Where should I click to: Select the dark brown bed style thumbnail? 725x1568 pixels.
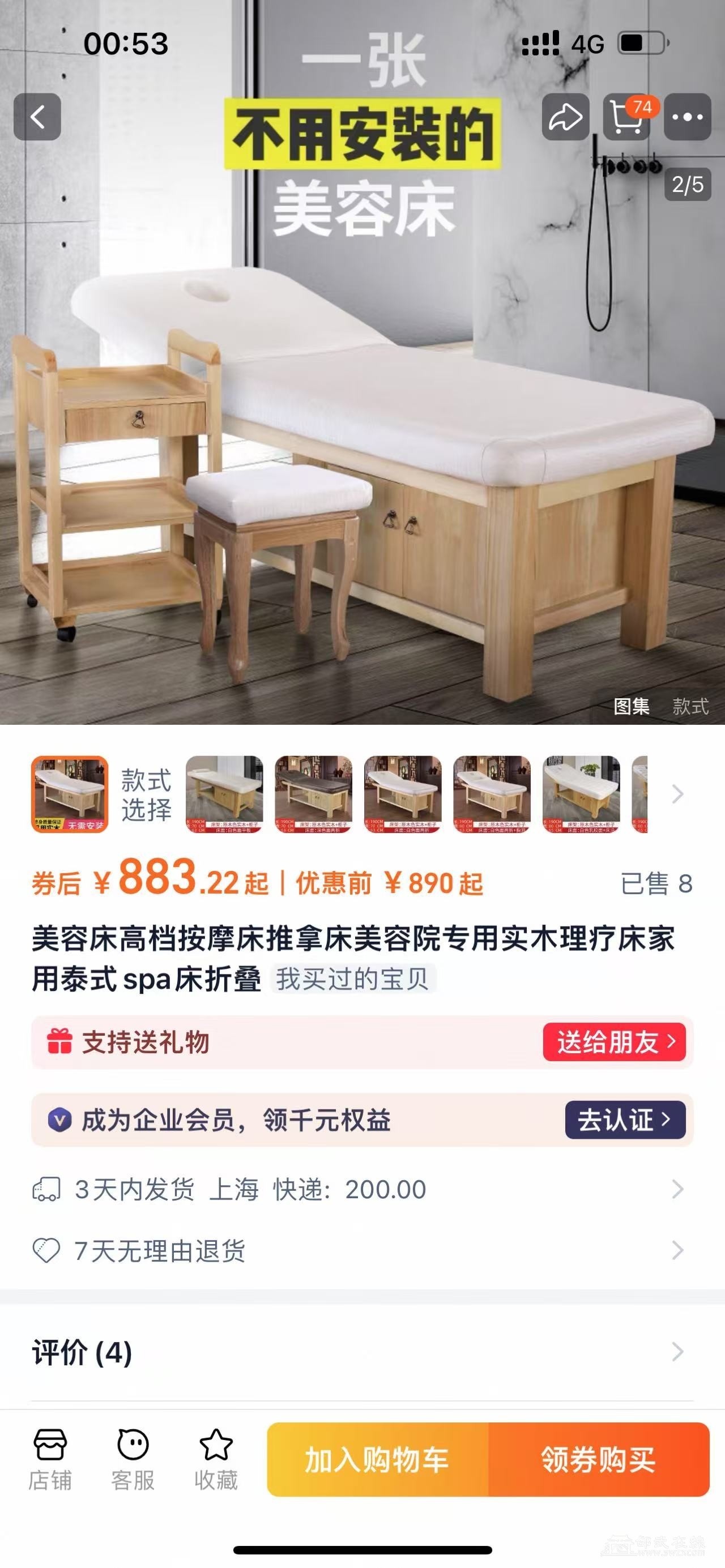click(313, 794)
